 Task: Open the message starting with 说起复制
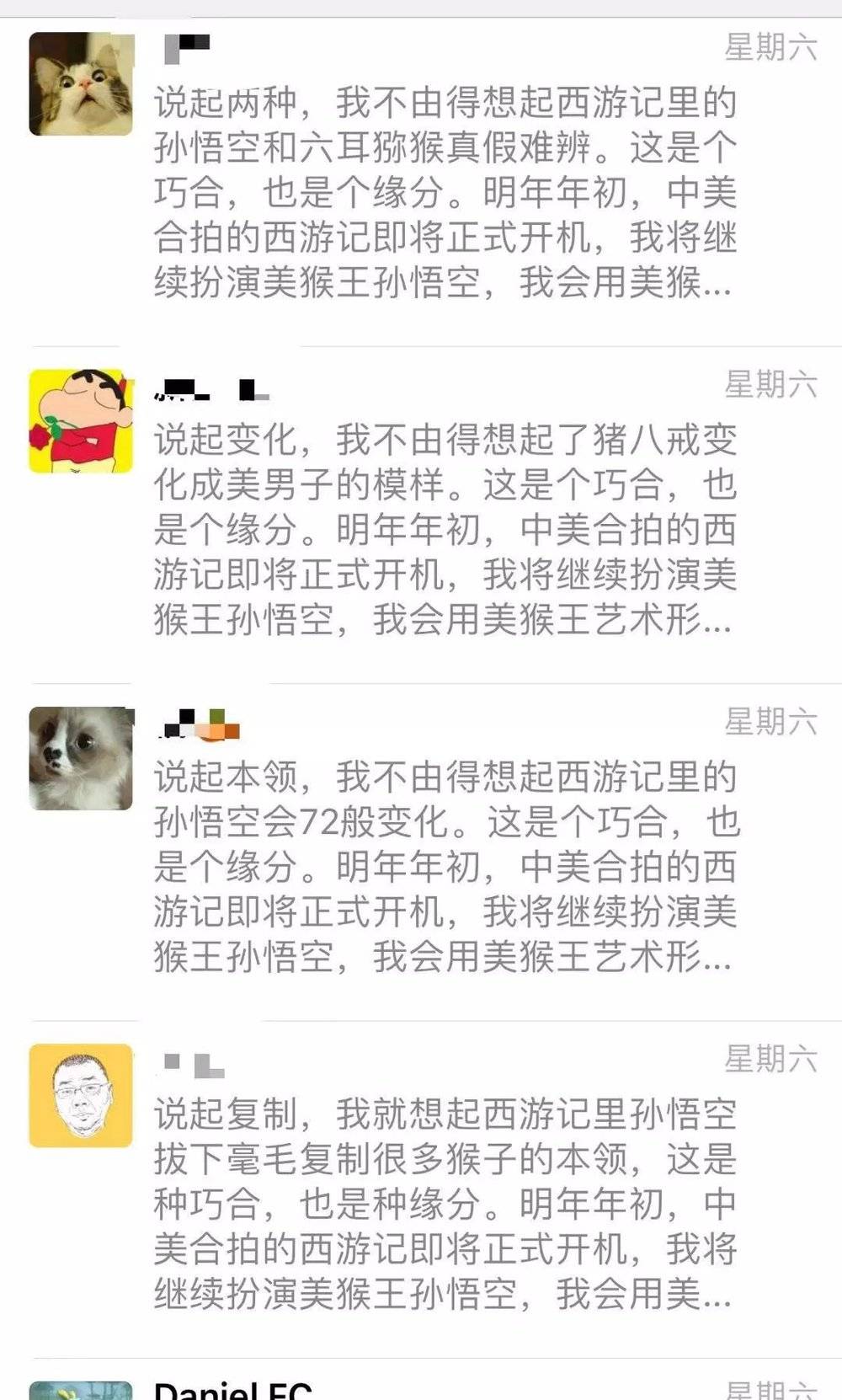pos(445,1203)
